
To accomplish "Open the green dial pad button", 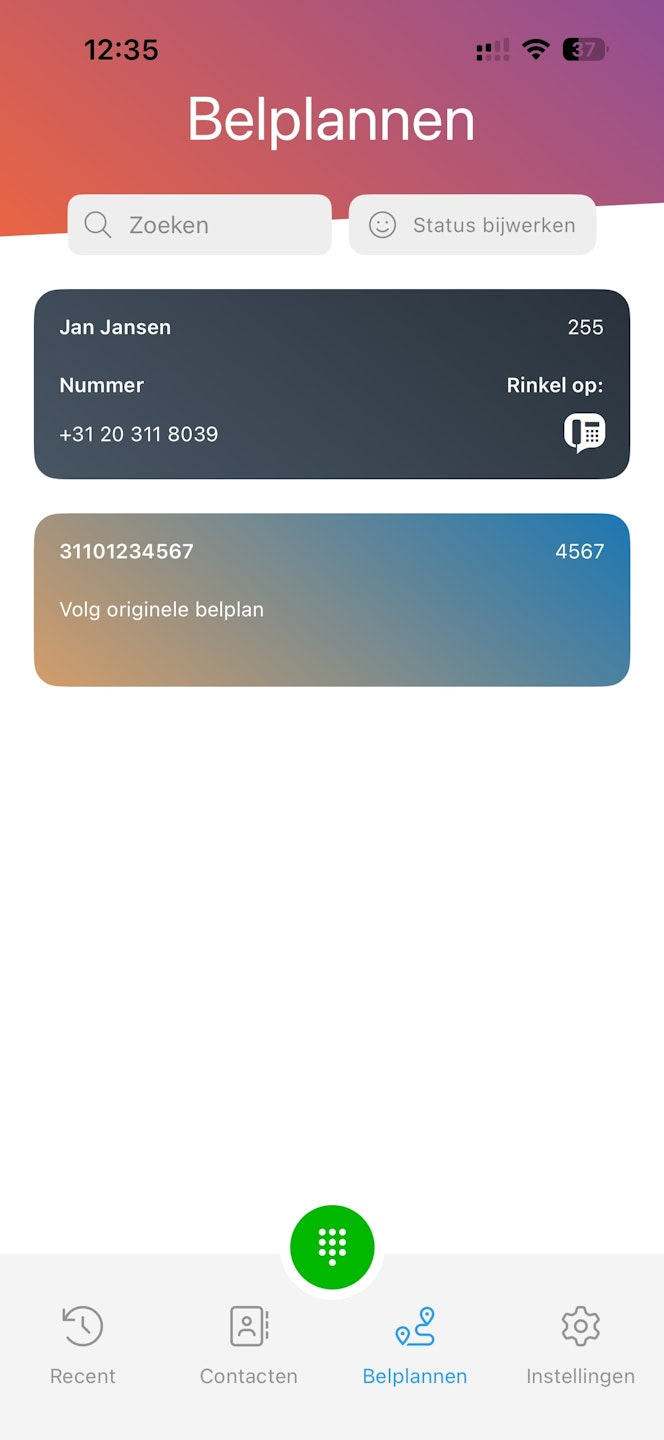I will coord(332,1247).
